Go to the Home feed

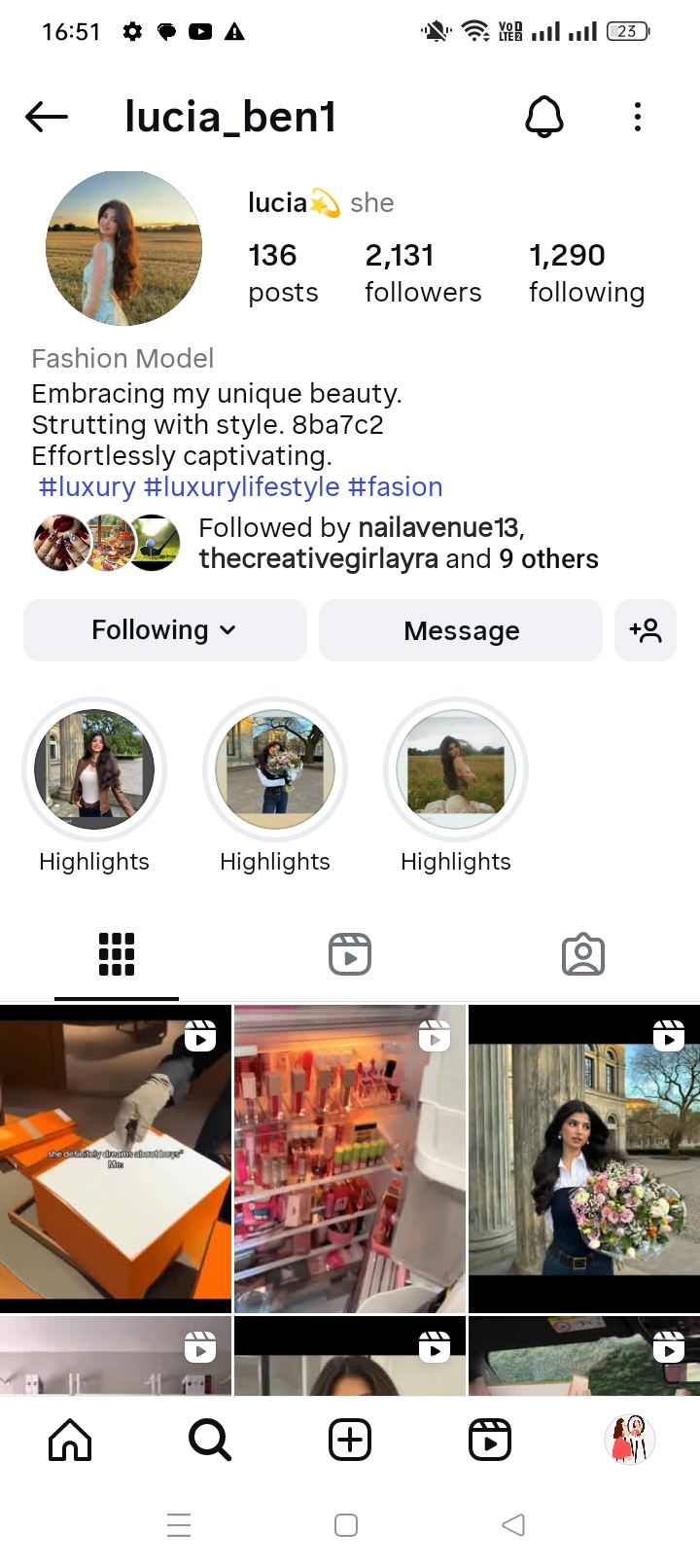pyautogui.click(x=70, y=1440)
